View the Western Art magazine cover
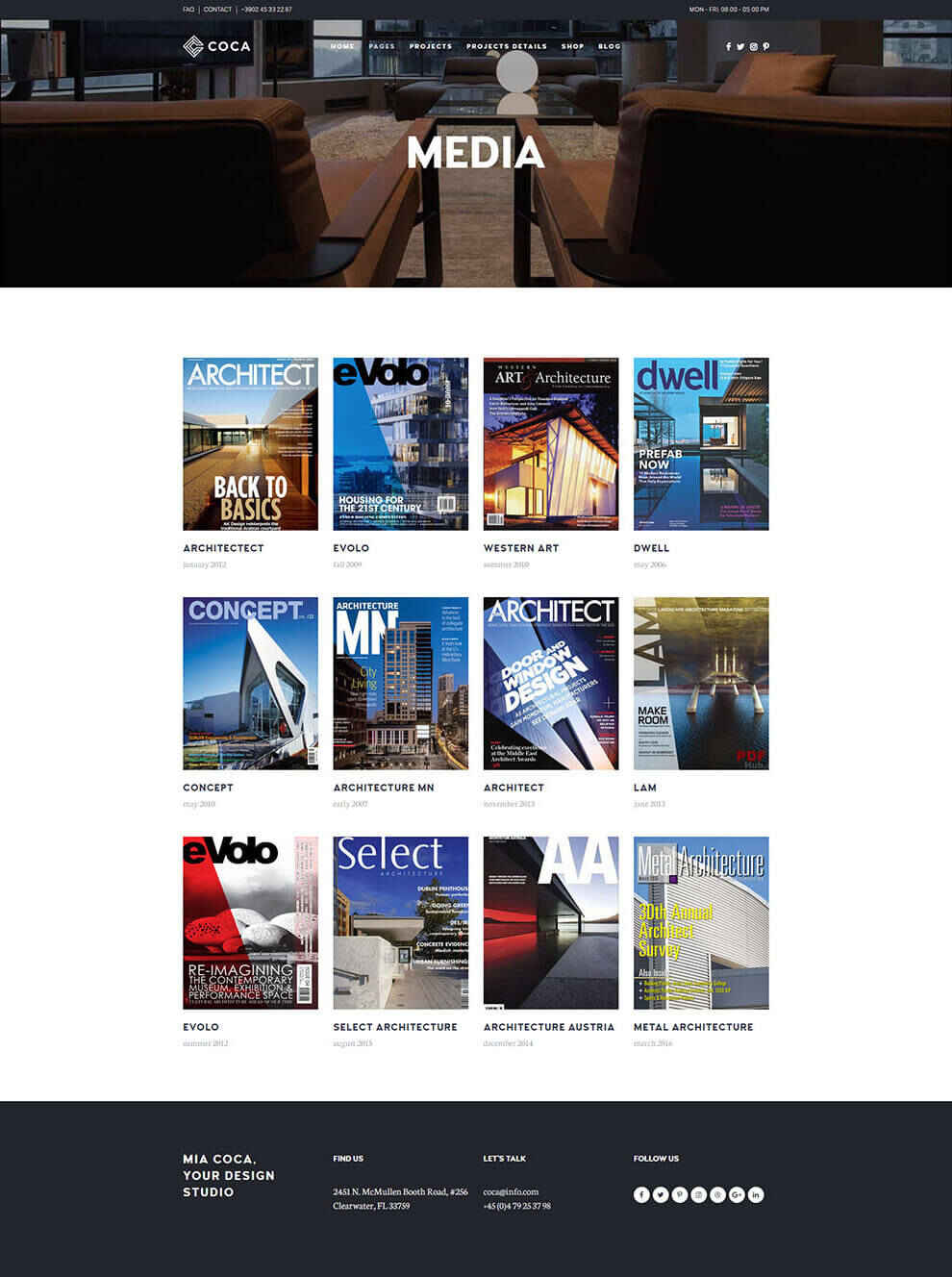 [550, 443]
